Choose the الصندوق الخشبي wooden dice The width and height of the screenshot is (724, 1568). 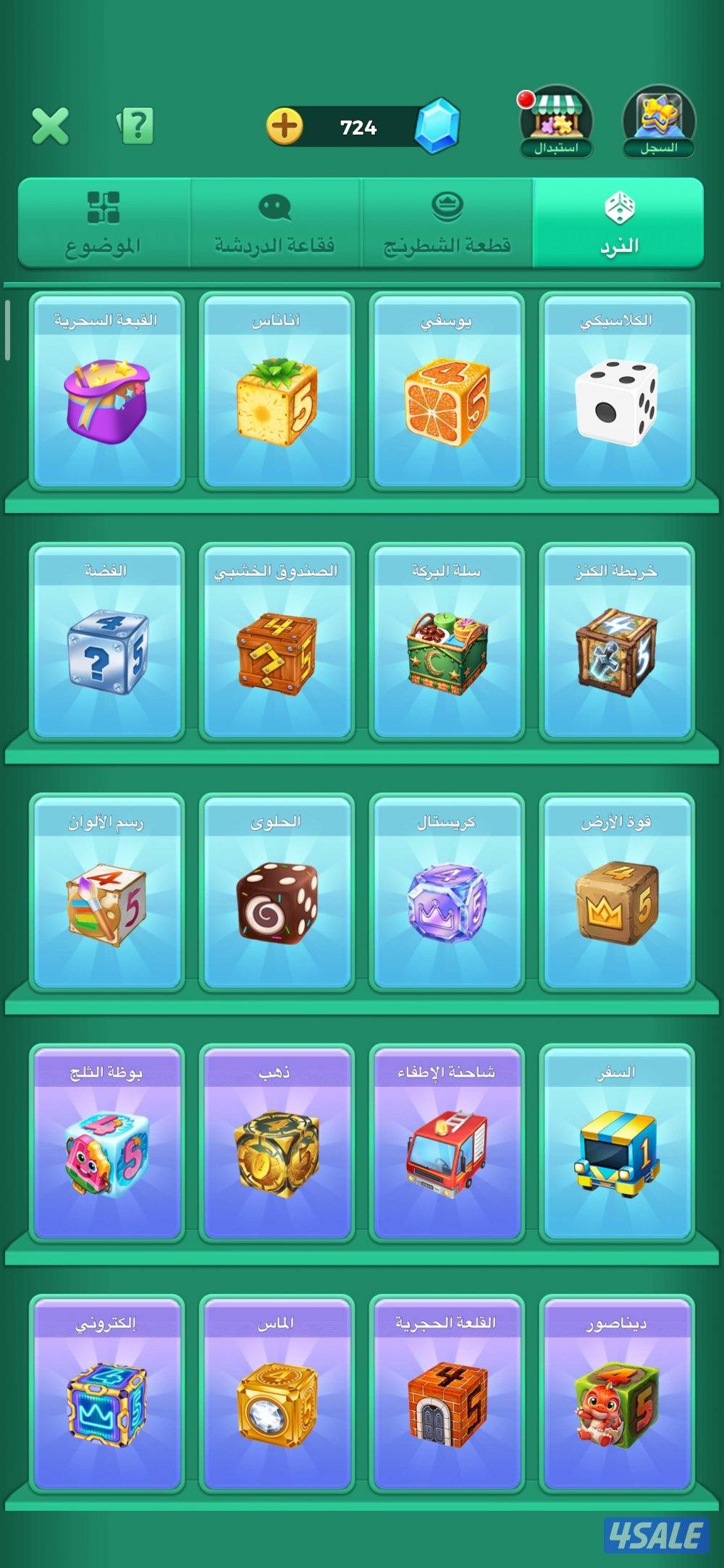point(276,643)
